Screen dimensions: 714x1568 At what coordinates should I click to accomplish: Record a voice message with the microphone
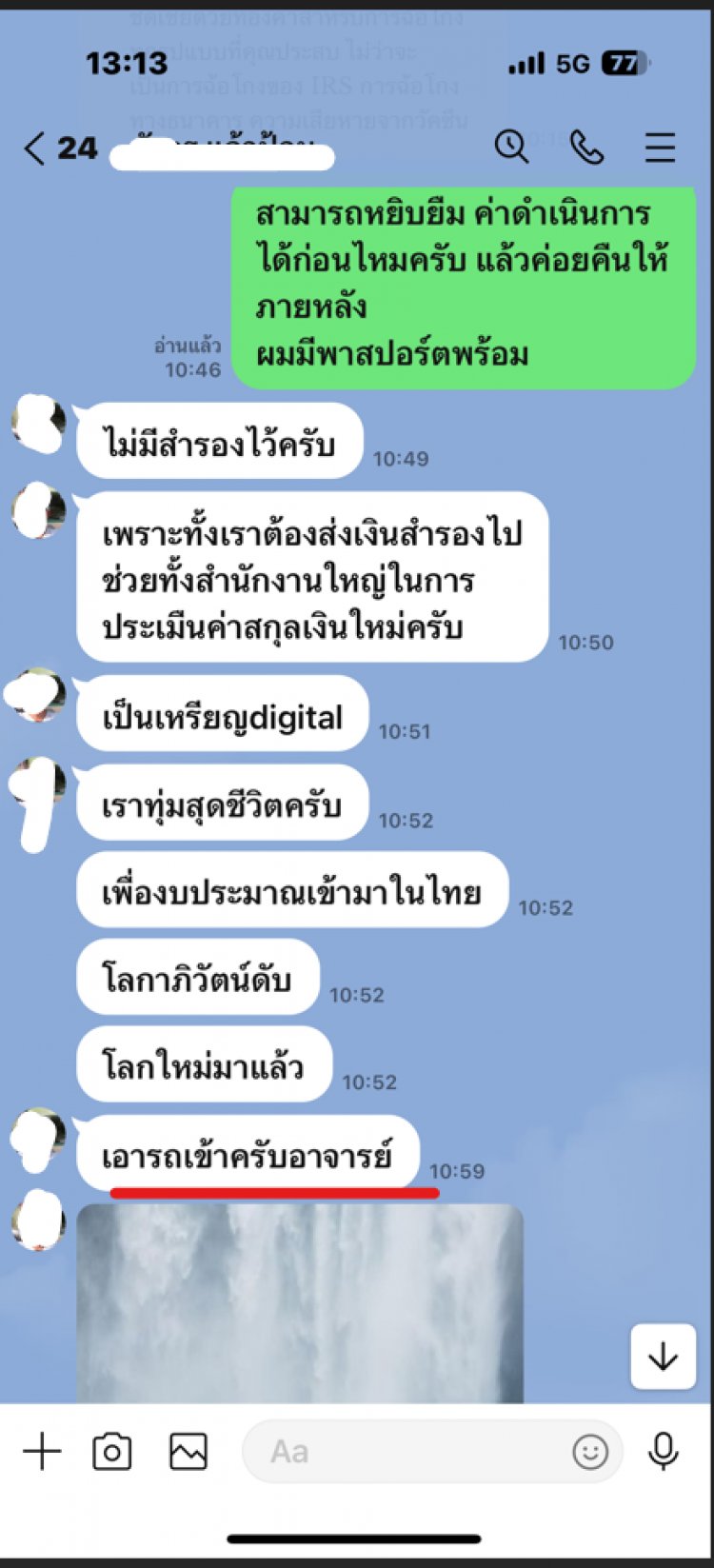tap(663, 1452)
